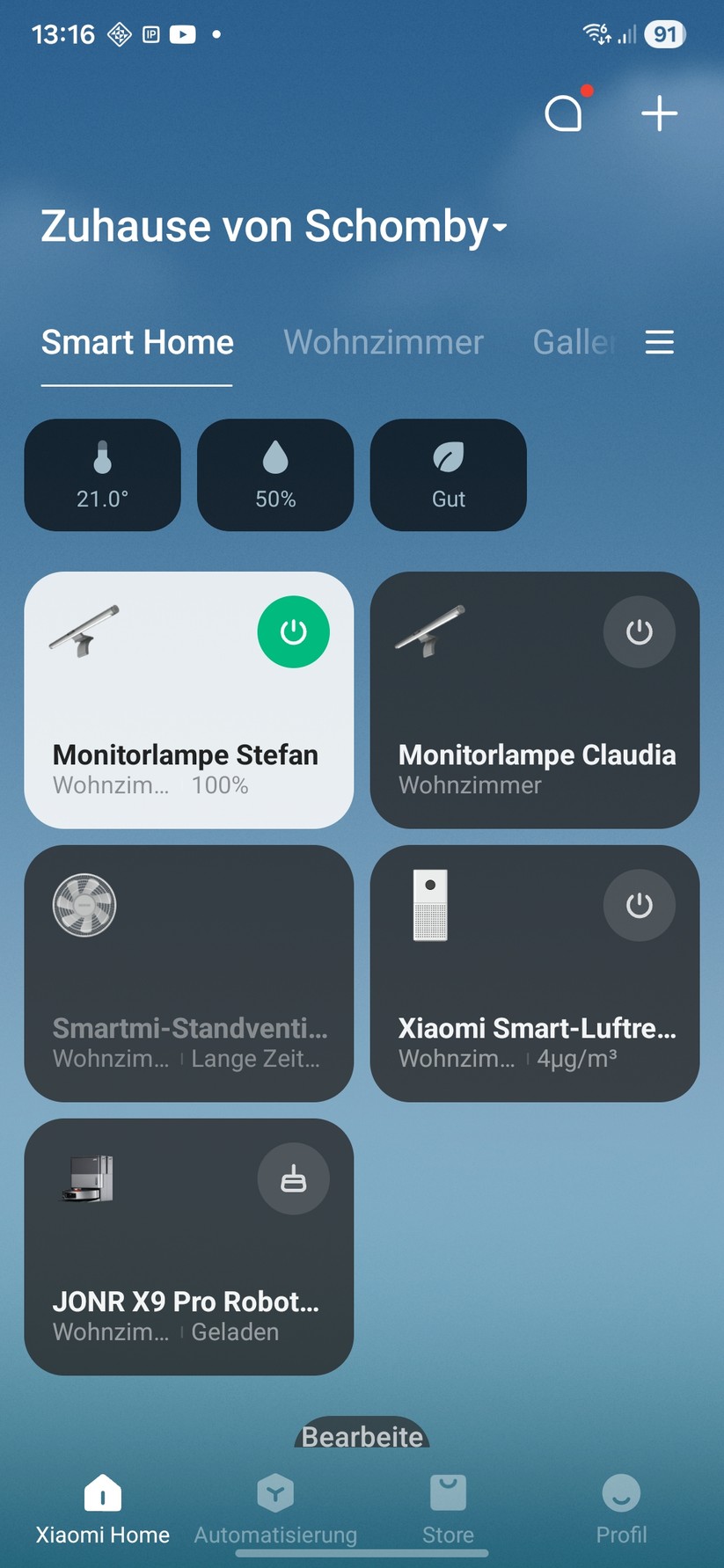Turn off Monitorlampe Stefan power toggle

click(x=293, y=631)
